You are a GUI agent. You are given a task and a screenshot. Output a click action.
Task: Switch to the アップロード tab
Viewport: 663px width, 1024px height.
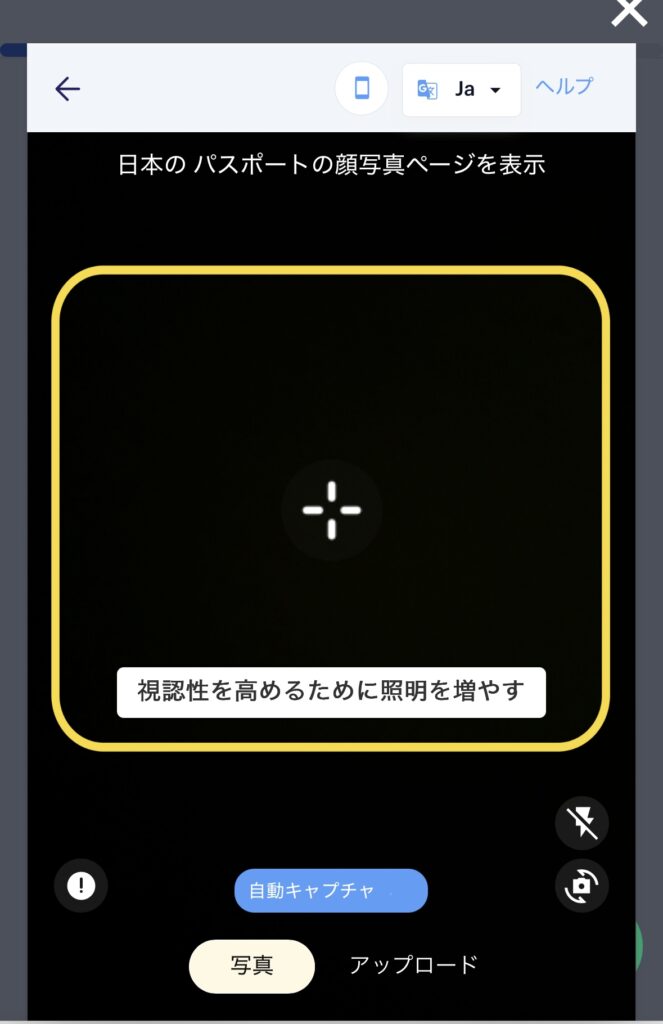coord(413,965)
